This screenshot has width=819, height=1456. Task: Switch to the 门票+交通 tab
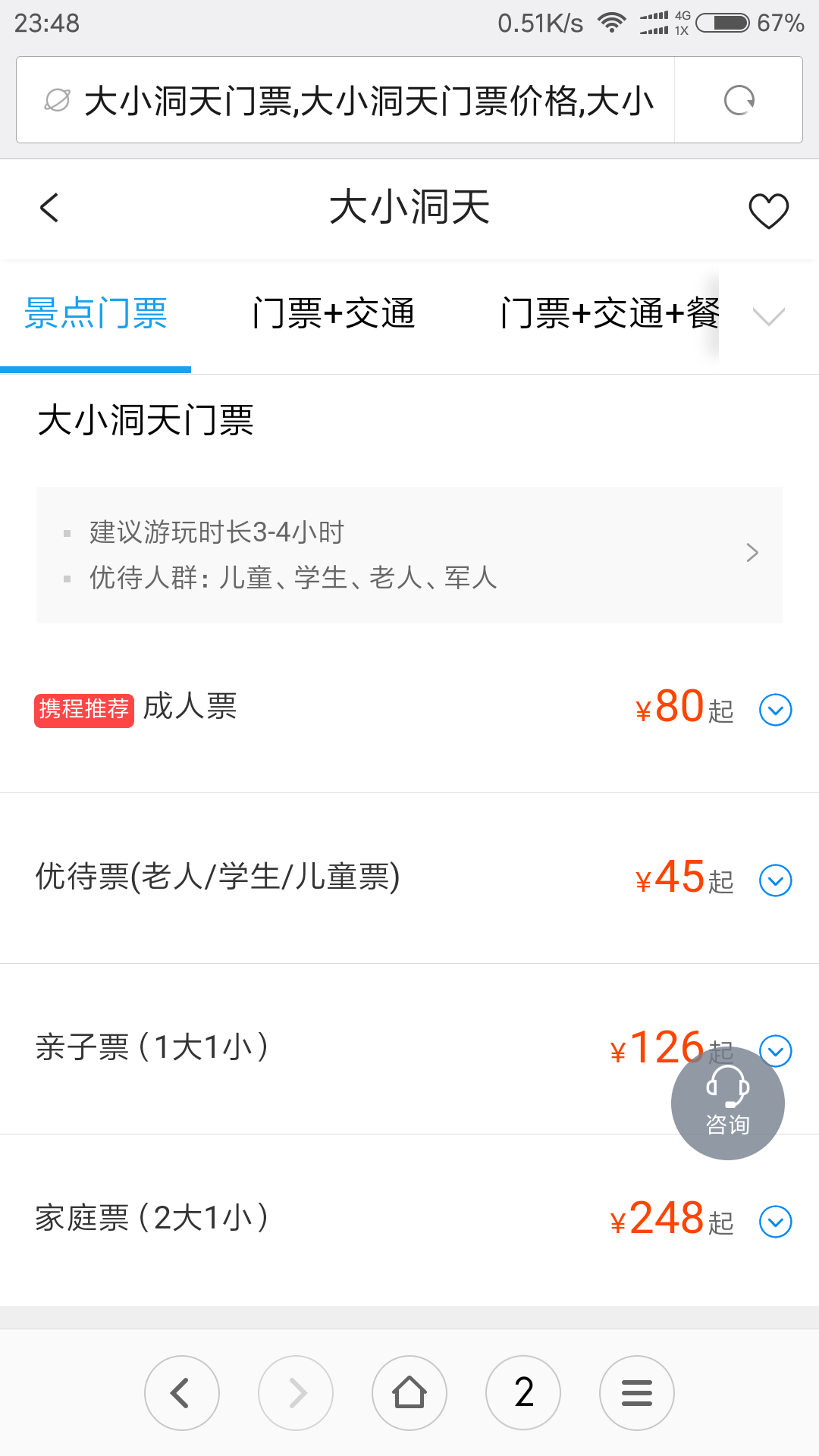click(x=334, y=313)
